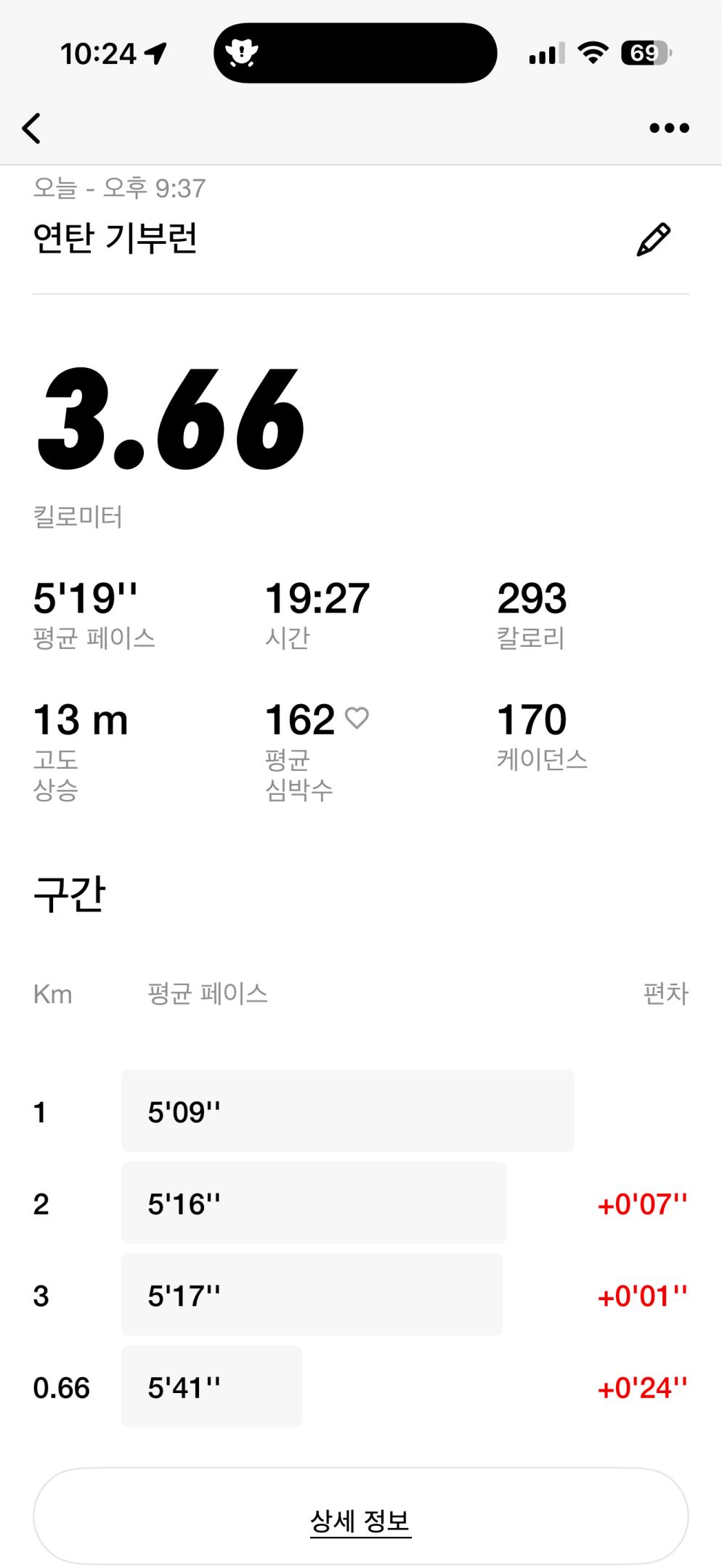Screen dimensions: 722x1568
Task: Tap the battery indicator showing 69
Action: (x=645, y=54)
